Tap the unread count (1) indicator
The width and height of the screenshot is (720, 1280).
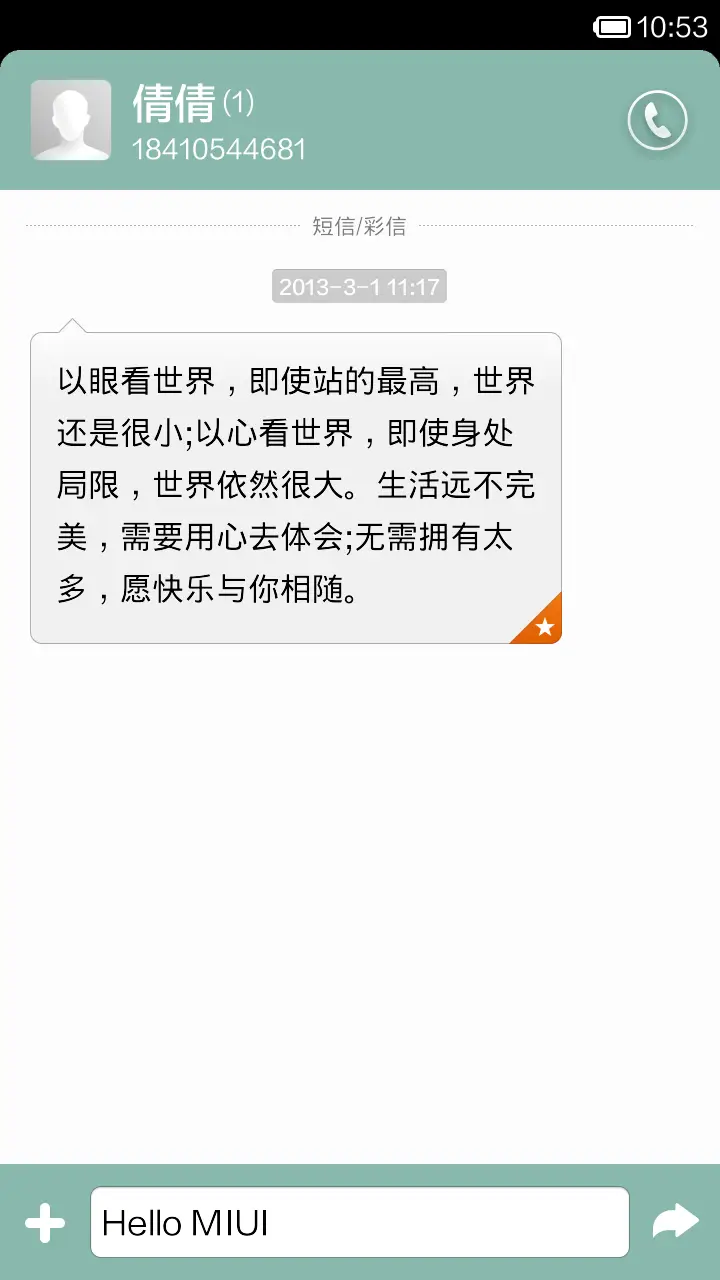pos(240,103)
